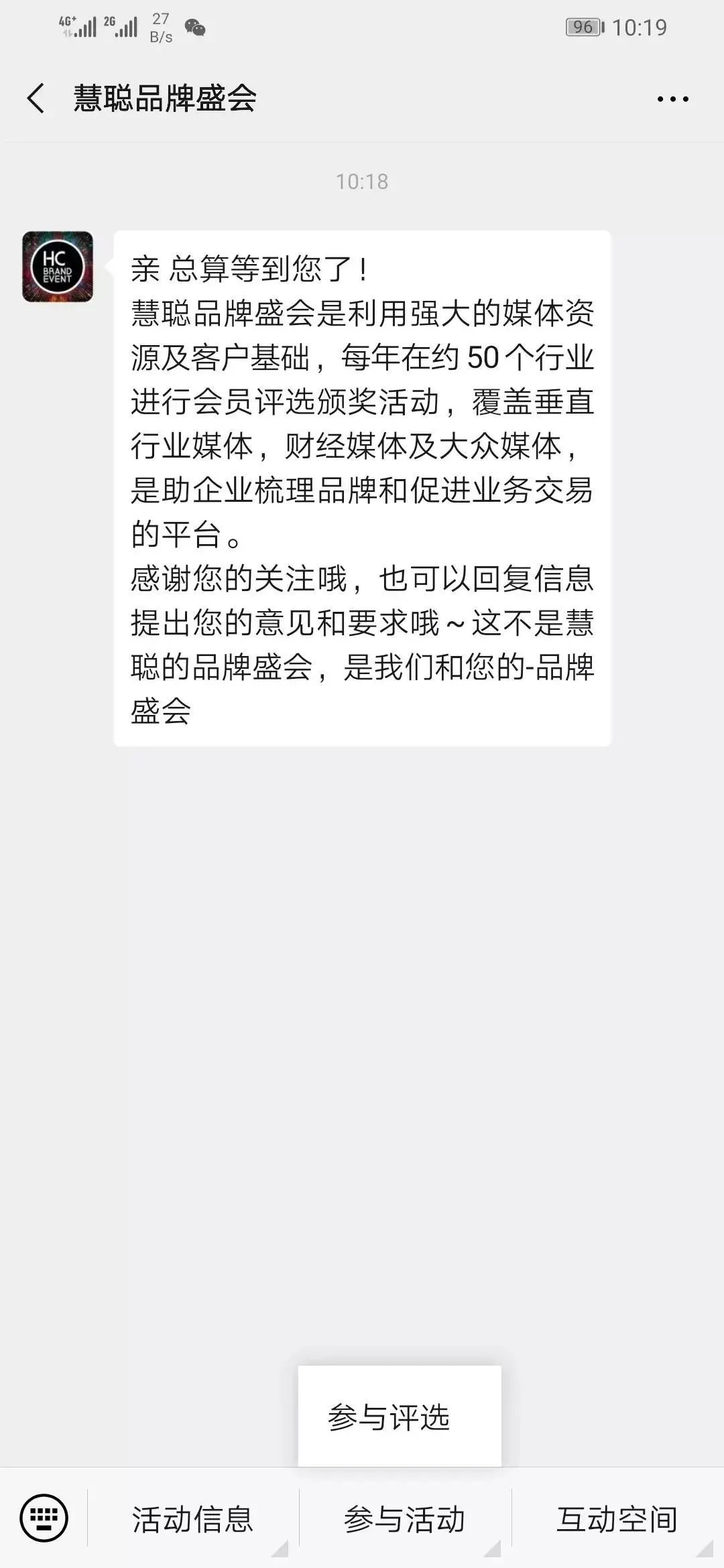Click the WeChat icon in the status bar
The width and height of the screenshot is (724, 1568).
coord(194,27)
